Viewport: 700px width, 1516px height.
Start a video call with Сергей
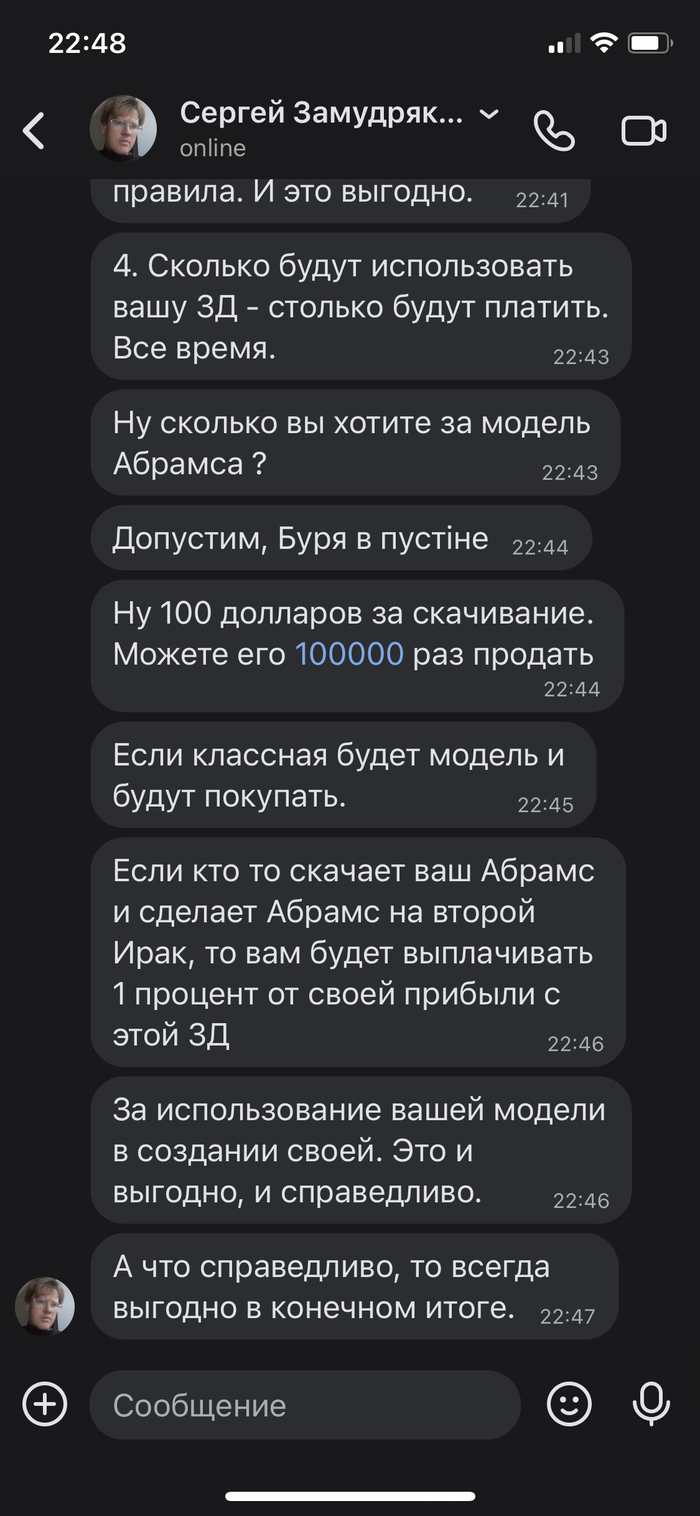coord(644,131)
